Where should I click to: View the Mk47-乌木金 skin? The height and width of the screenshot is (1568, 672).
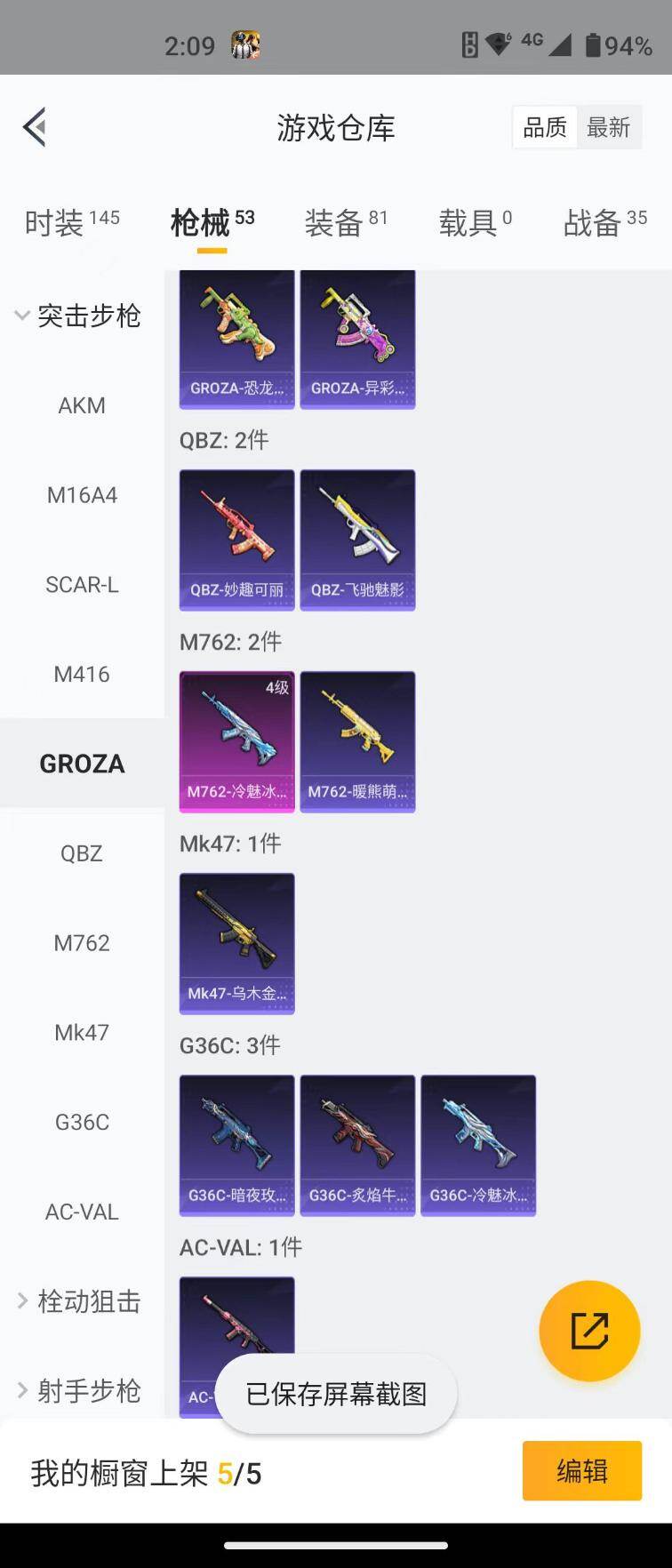tap(236, 943)
